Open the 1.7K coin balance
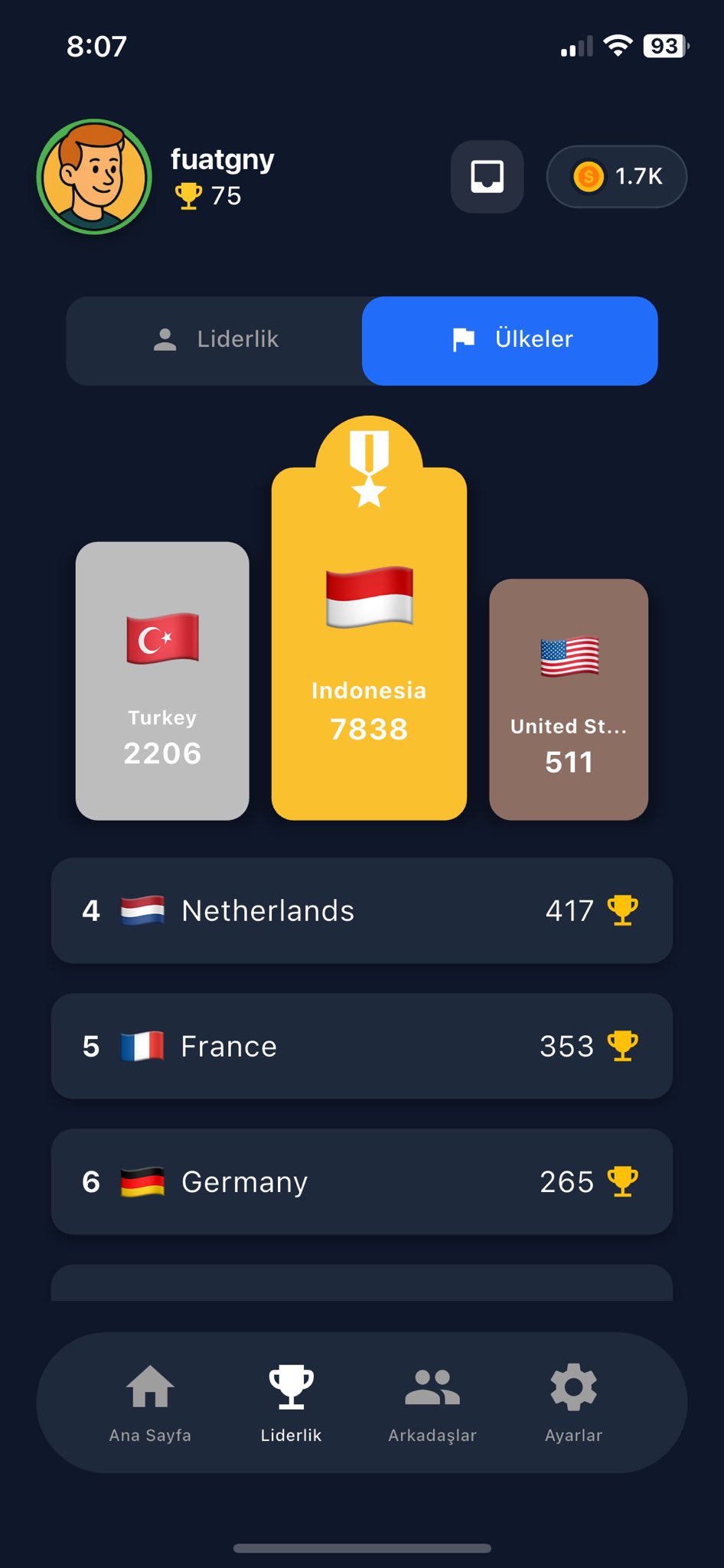The height and width of the screenshot is (1568, 724). coord(616,177)
